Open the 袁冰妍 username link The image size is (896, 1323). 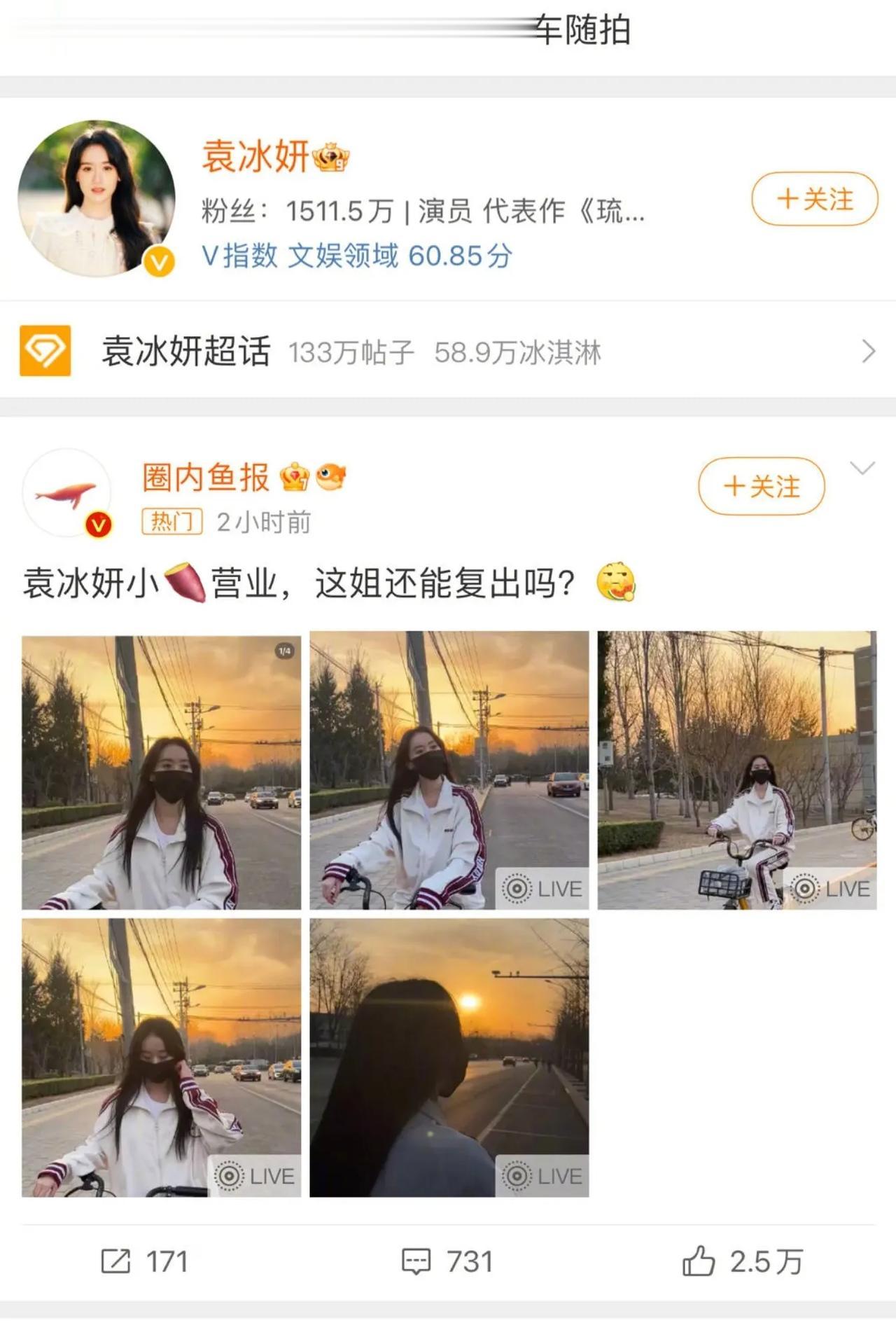click(x=255, y=155)
